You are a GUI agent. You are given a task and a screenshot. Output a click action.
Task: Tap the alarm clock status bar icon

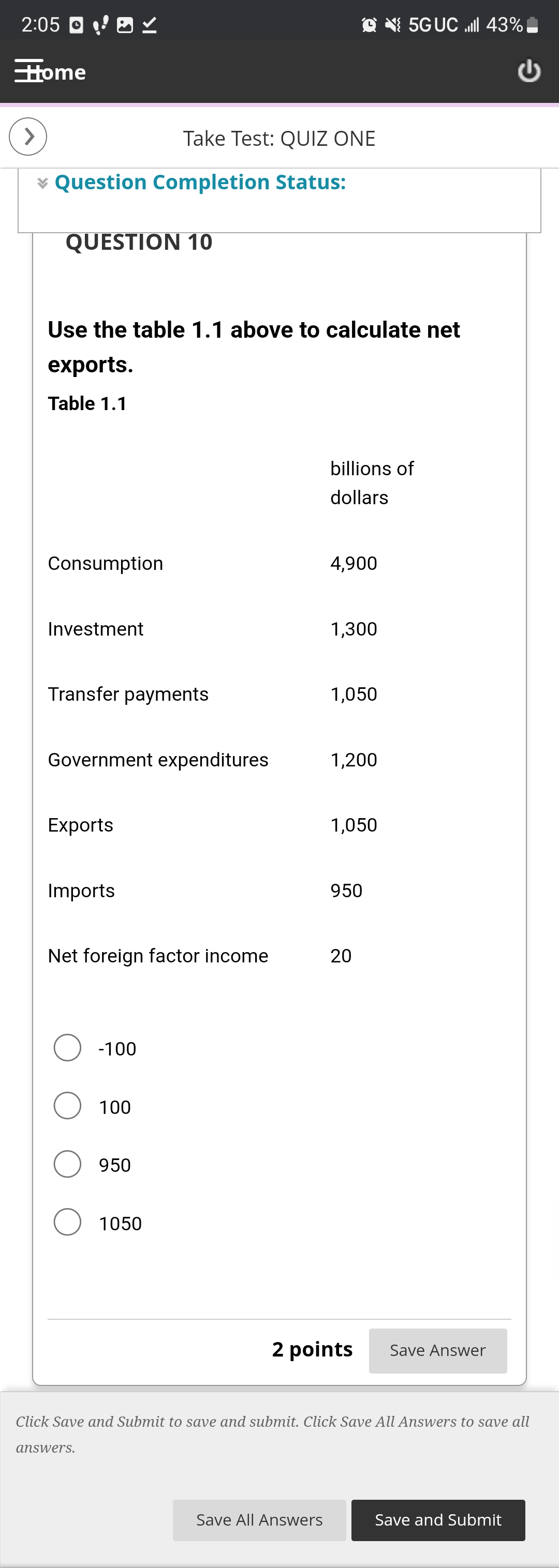(368, 24)
